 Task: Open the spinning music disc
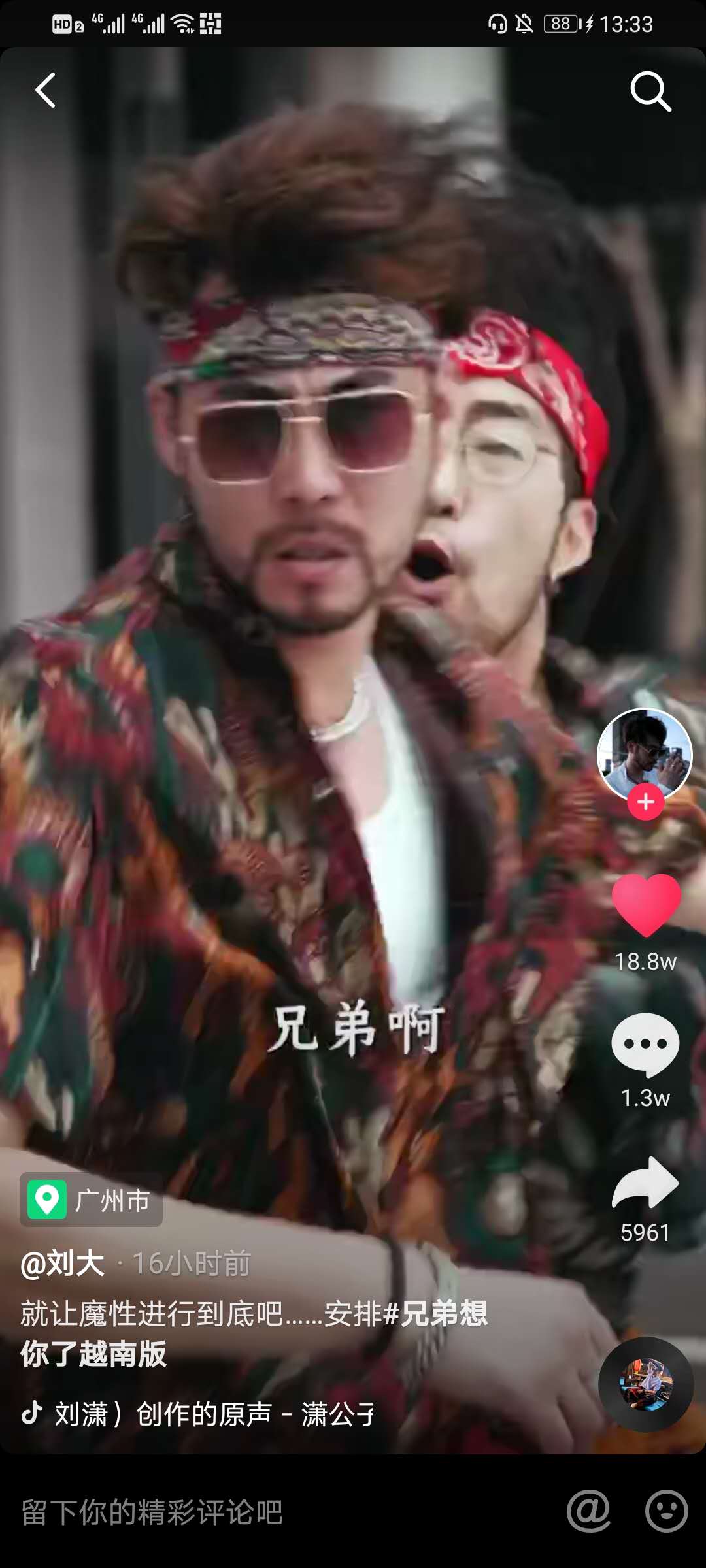click(646, 1384)
